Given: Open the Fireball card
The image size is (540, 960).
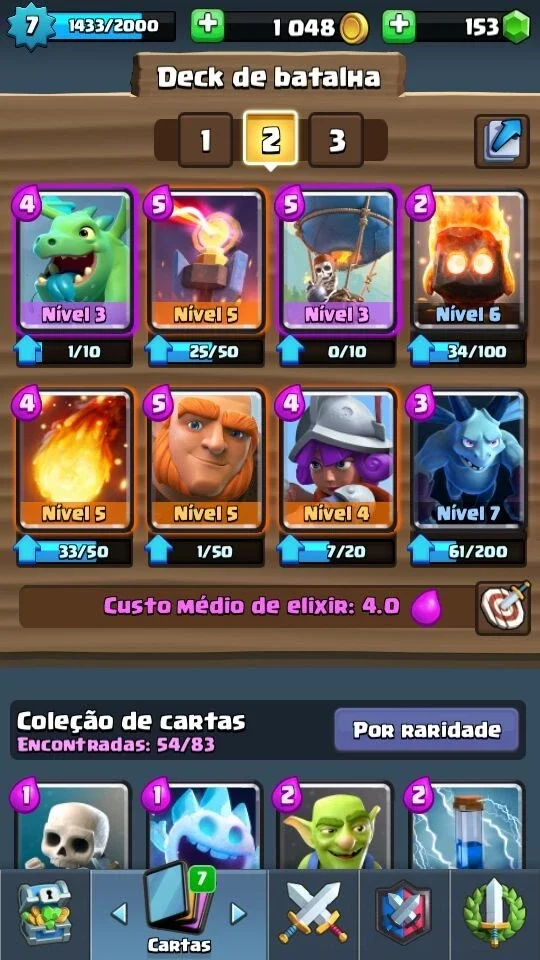Looking at the screenshot, I should click(75, 460).
